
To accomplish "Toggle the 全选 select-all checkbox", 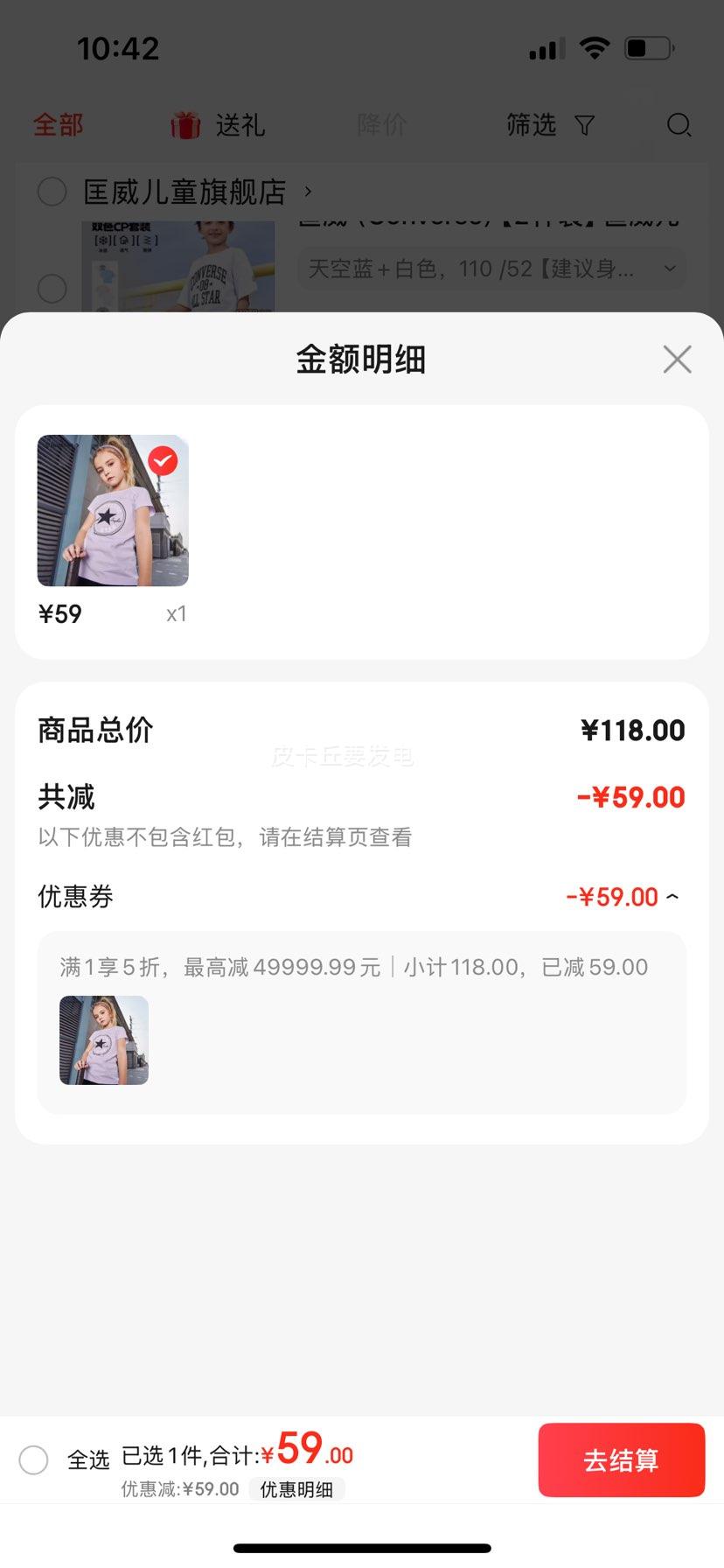I will [34, 1459].
